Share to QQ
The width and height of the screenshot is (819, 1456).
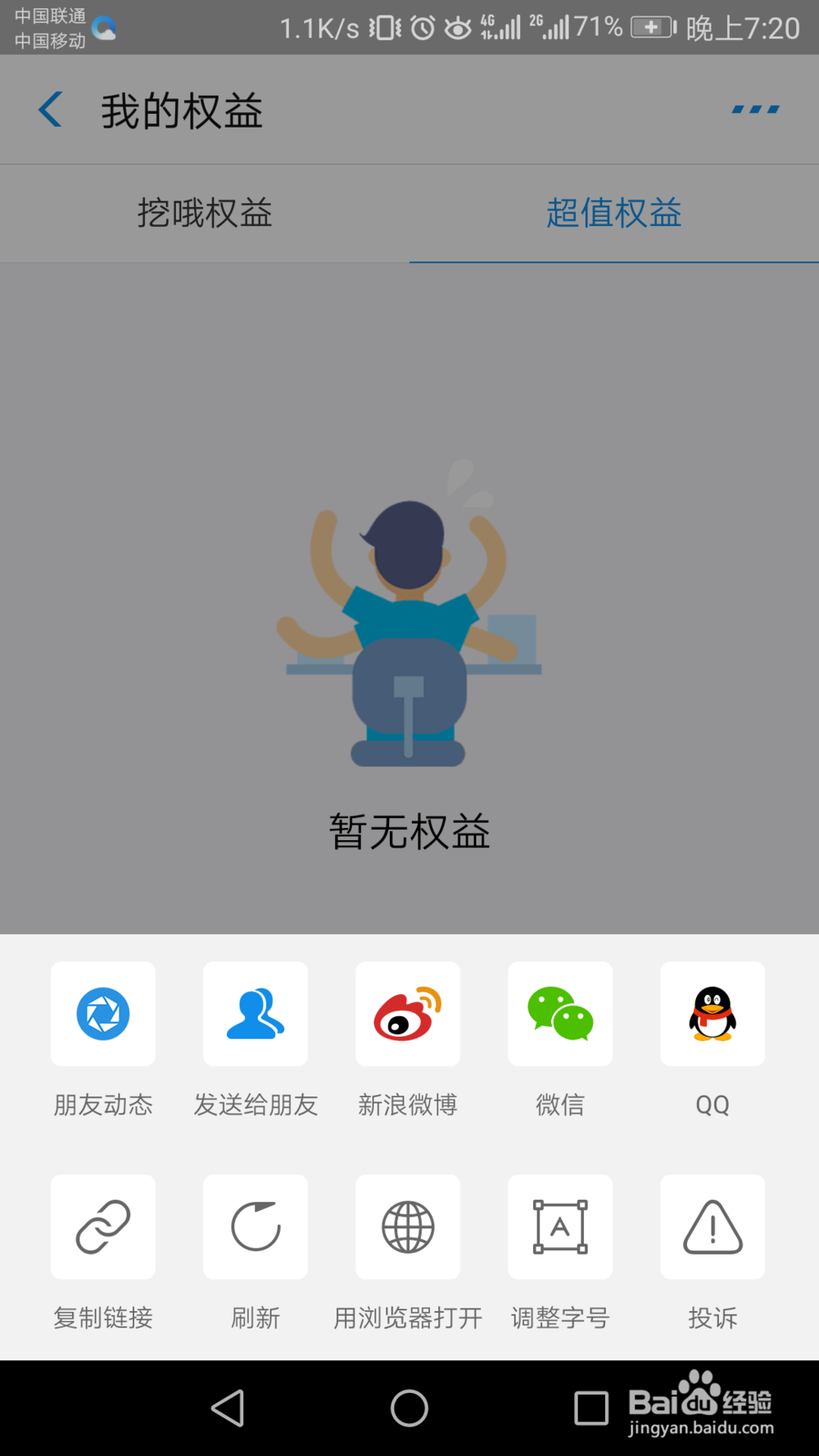(712, 1014)
